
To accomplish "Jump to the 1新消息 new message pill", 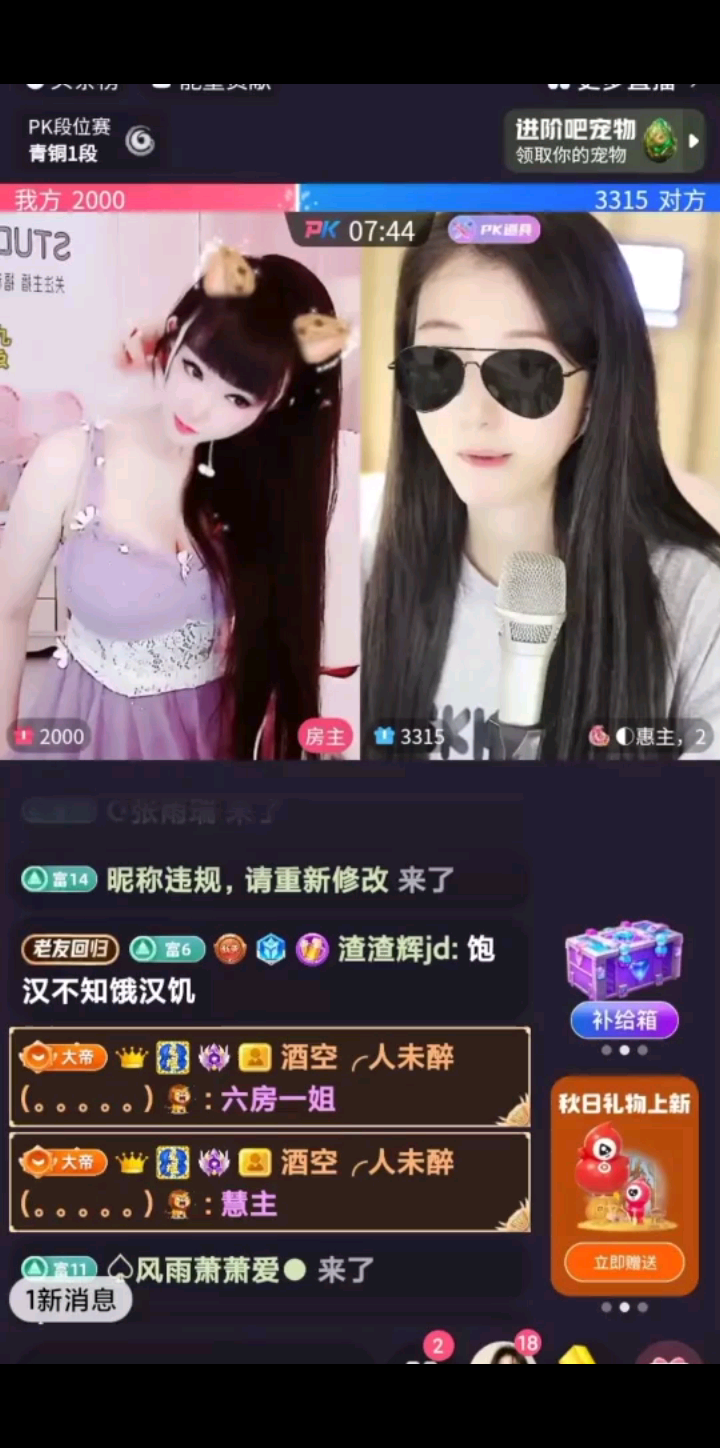I will (x=71, y=1300).
